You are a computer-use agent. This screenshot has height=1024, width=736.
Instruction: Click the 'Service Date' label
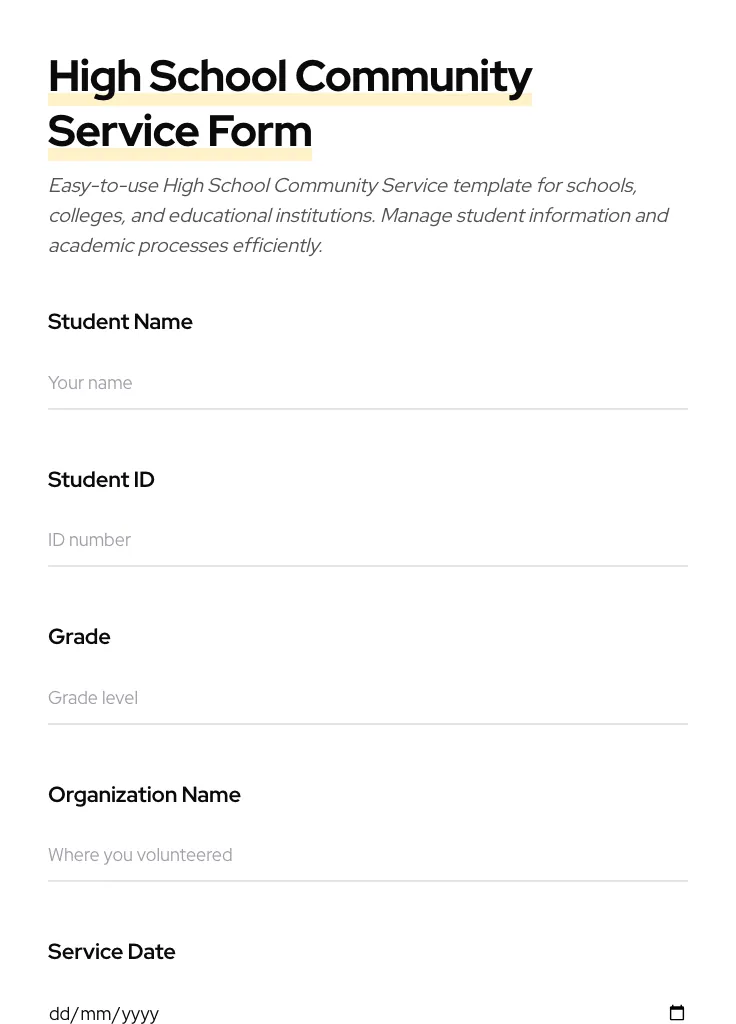click(111, 952)
